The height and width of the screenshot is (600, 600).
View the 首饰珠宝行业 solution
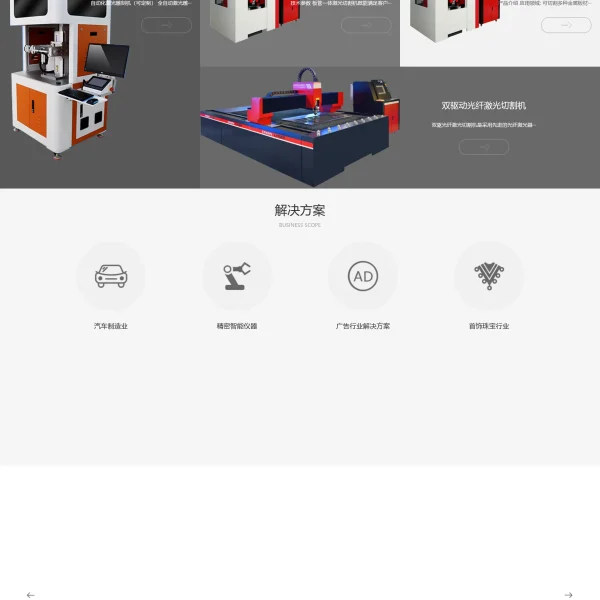(489, 277)
